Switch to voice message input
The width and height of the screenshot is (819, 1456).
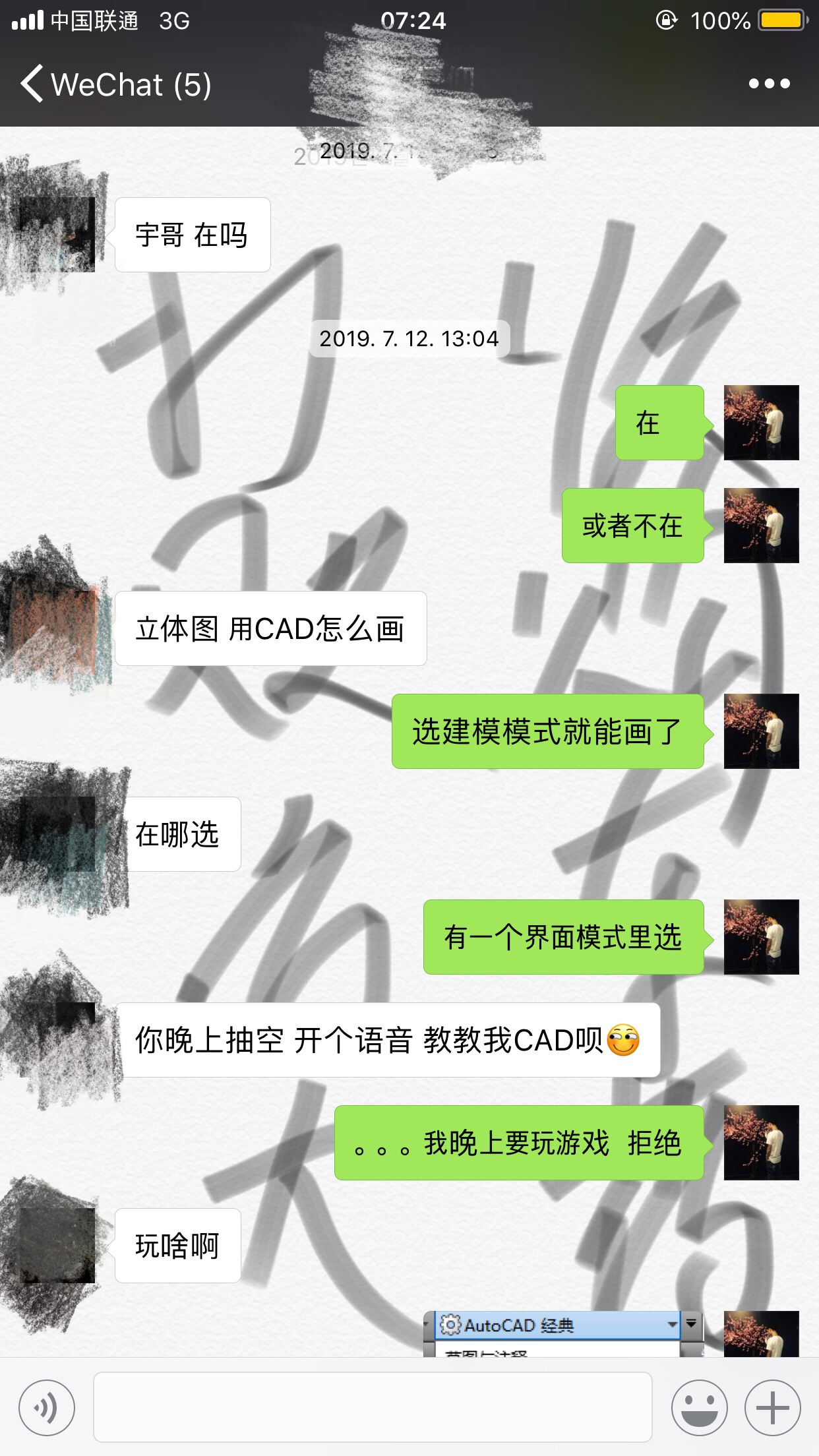[x=46, y=1408]
